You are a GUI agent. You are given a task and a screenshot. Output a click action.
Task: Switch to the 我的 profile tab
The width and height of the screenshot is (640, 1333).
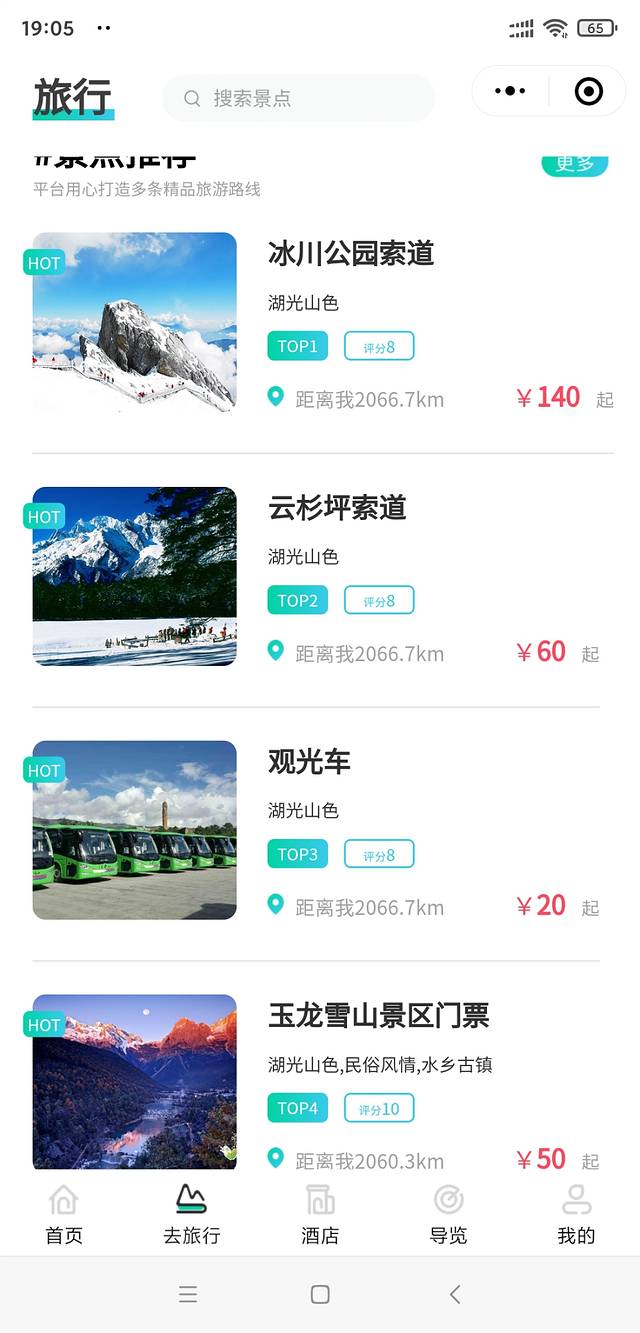click(576, 1214)
